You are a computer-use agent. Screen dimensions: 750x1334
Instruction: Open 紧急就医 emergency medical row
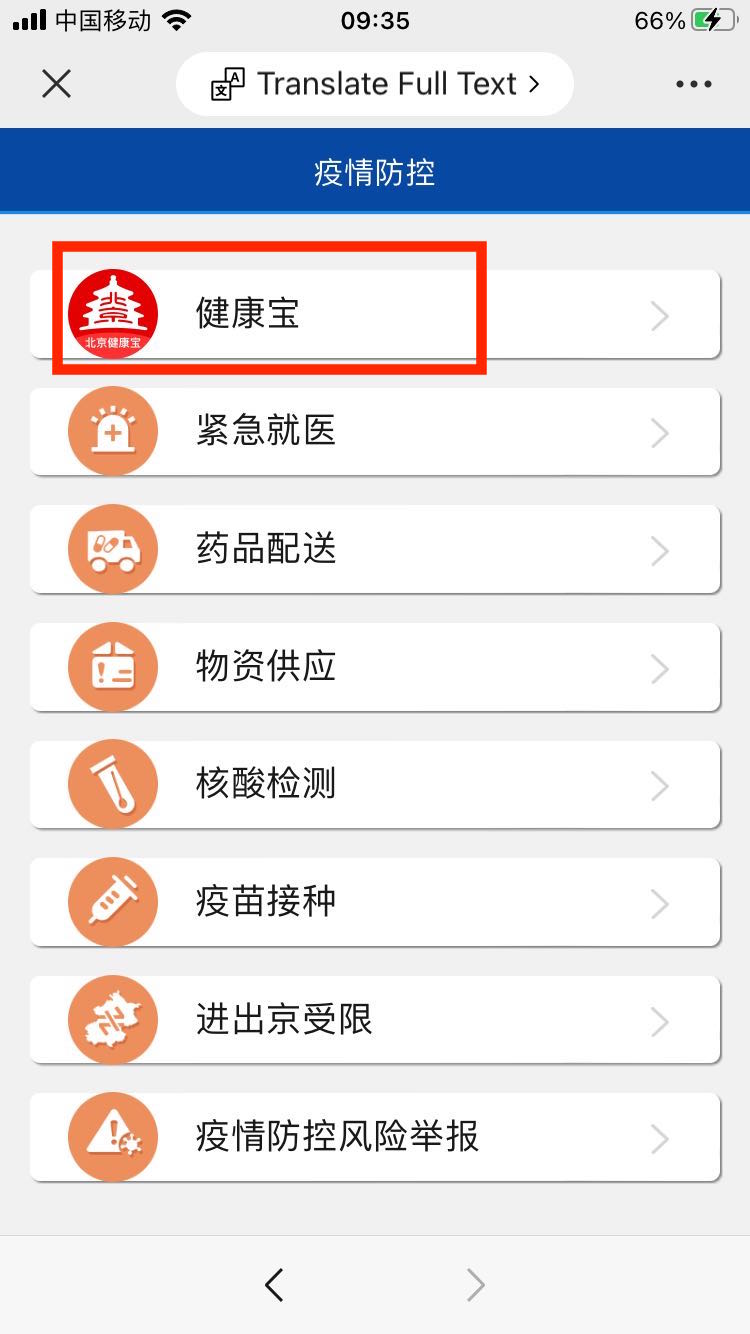click(375, 432)
